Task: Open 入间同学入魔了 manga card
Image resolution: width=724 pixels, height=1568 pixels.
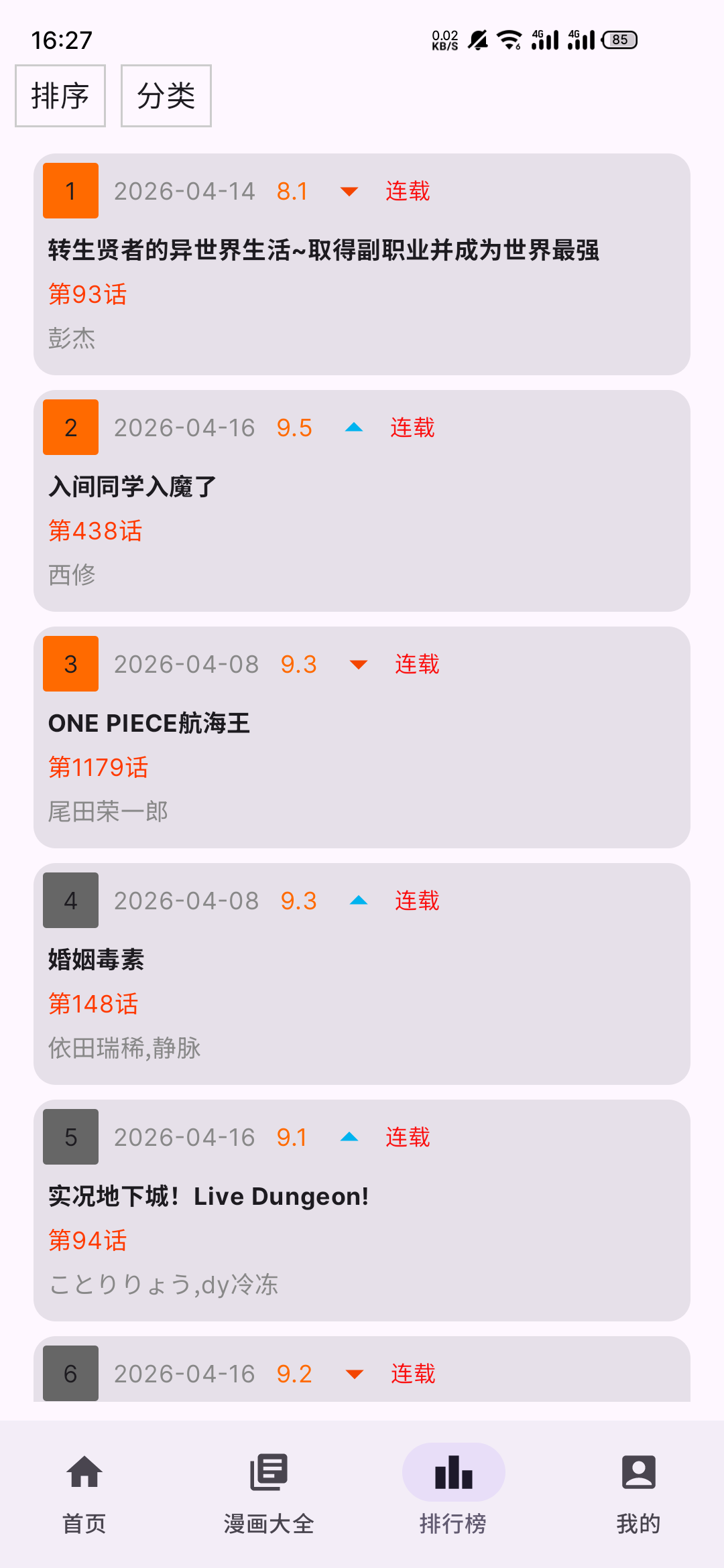Action: tap(362, 501)
